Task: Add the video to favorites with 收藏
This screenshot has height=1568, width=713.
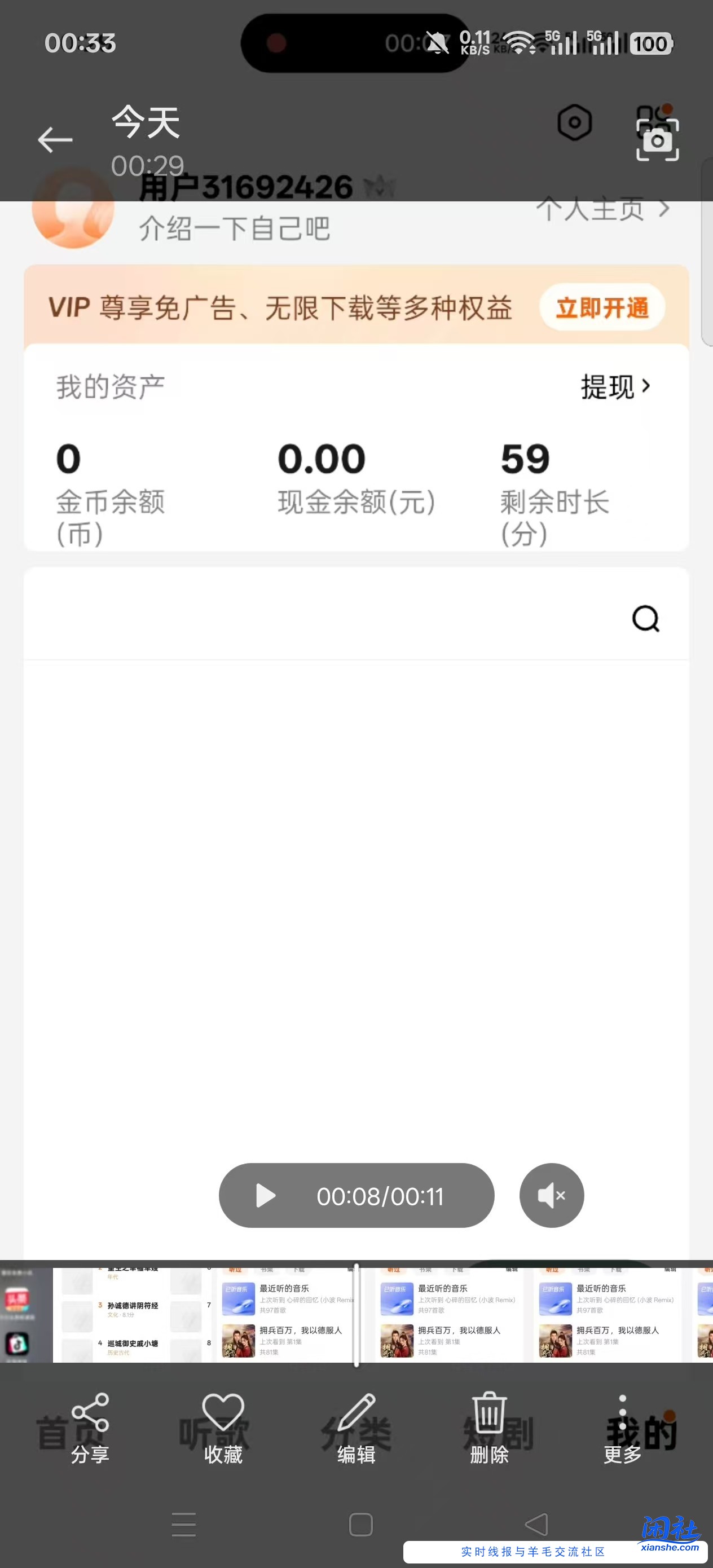Action: (223, 1428)
